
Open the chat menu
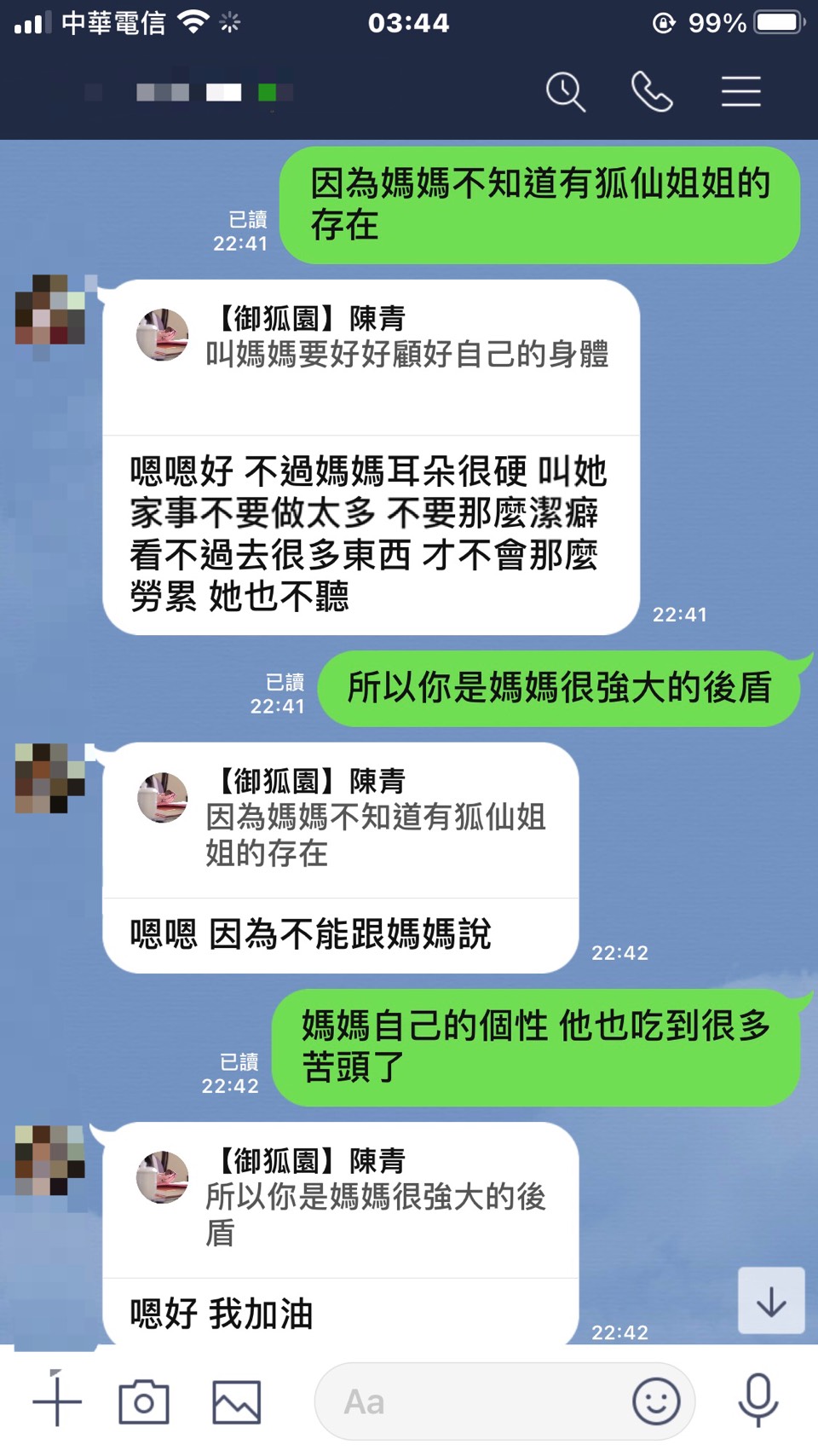[x=740, y=92]
